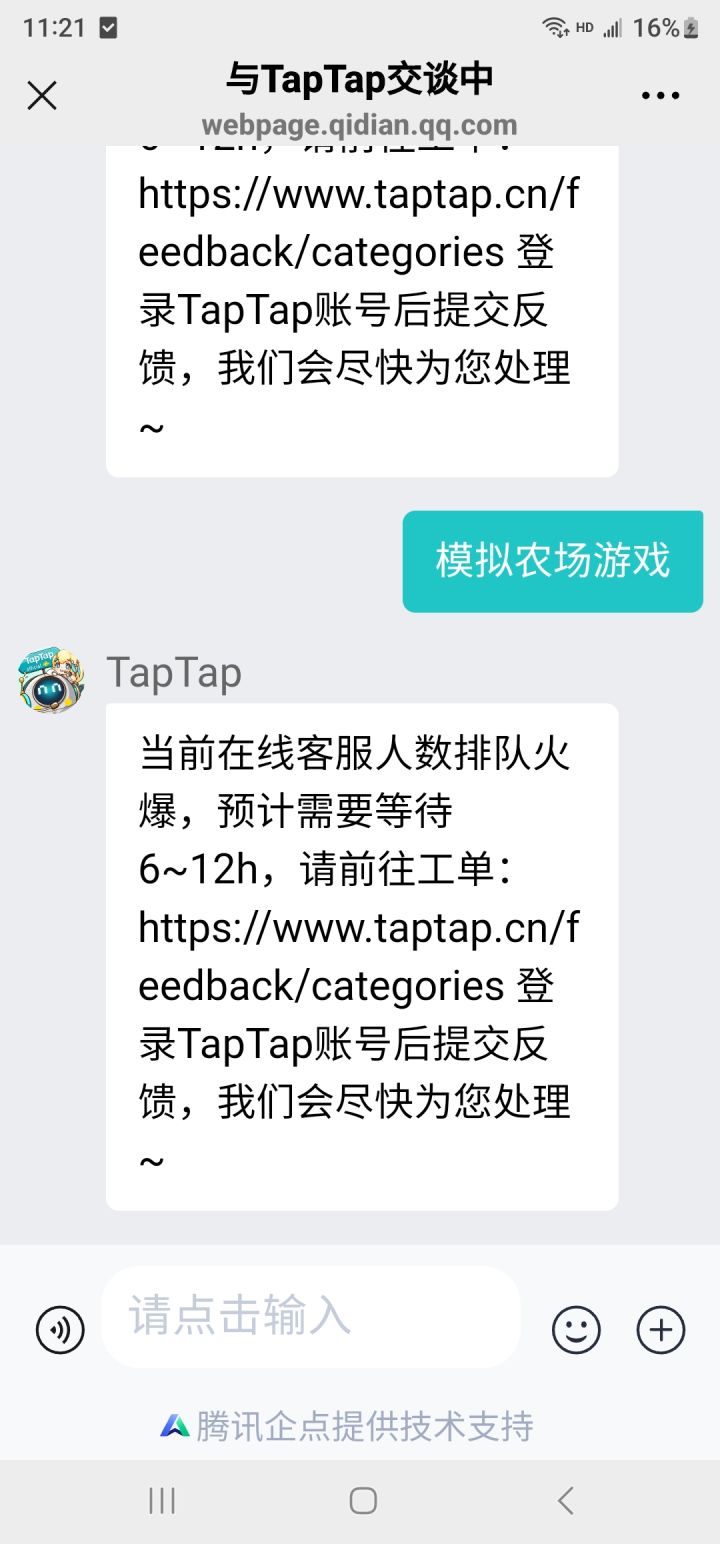
Task: Tap the clock showing 11:21
Action: 52,27
